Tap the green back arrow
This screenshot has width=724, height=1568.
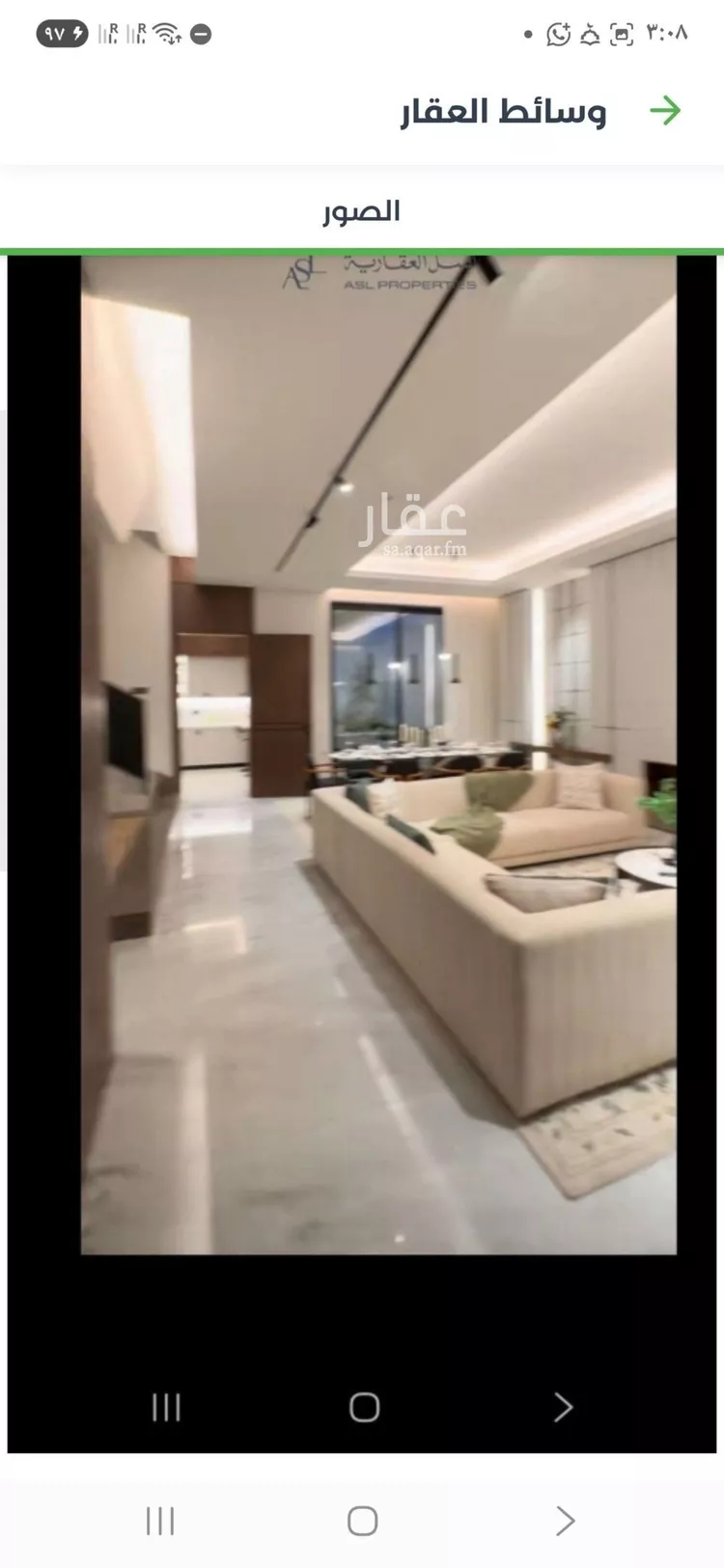point(665,111)
